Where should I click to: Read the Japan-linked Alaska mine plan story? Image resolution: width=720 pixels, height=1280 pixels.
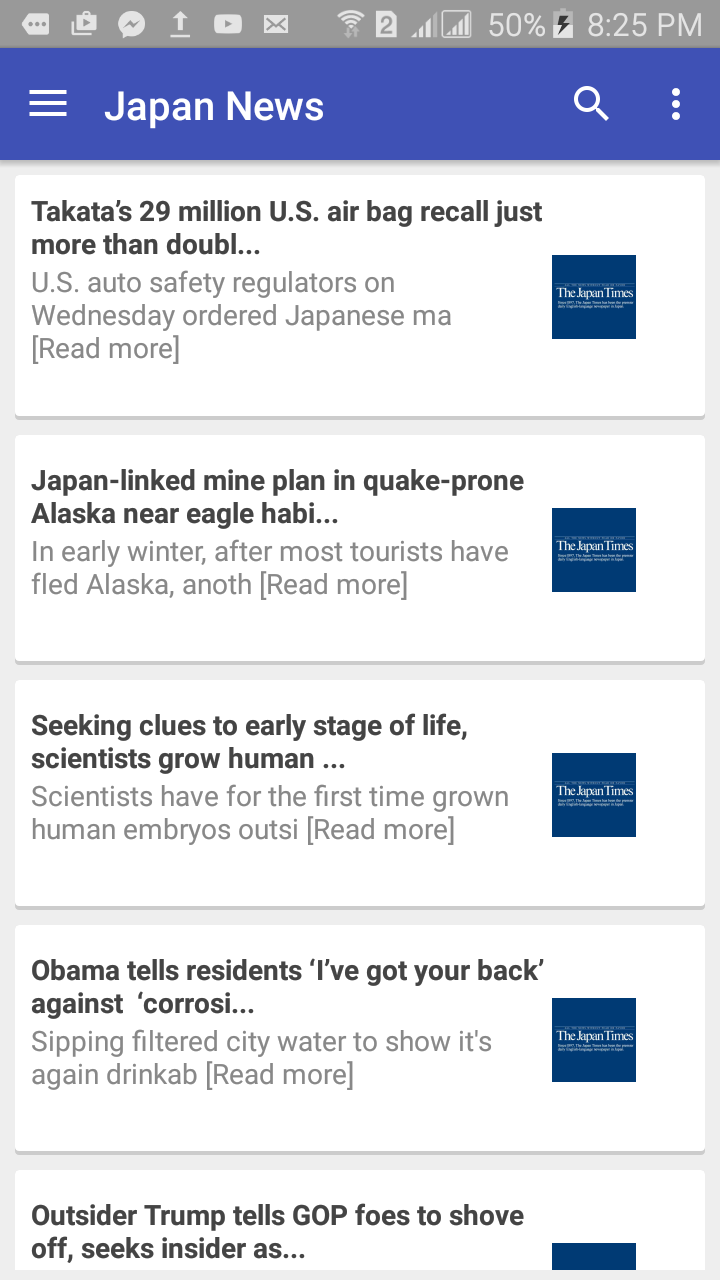pos(278,497)
